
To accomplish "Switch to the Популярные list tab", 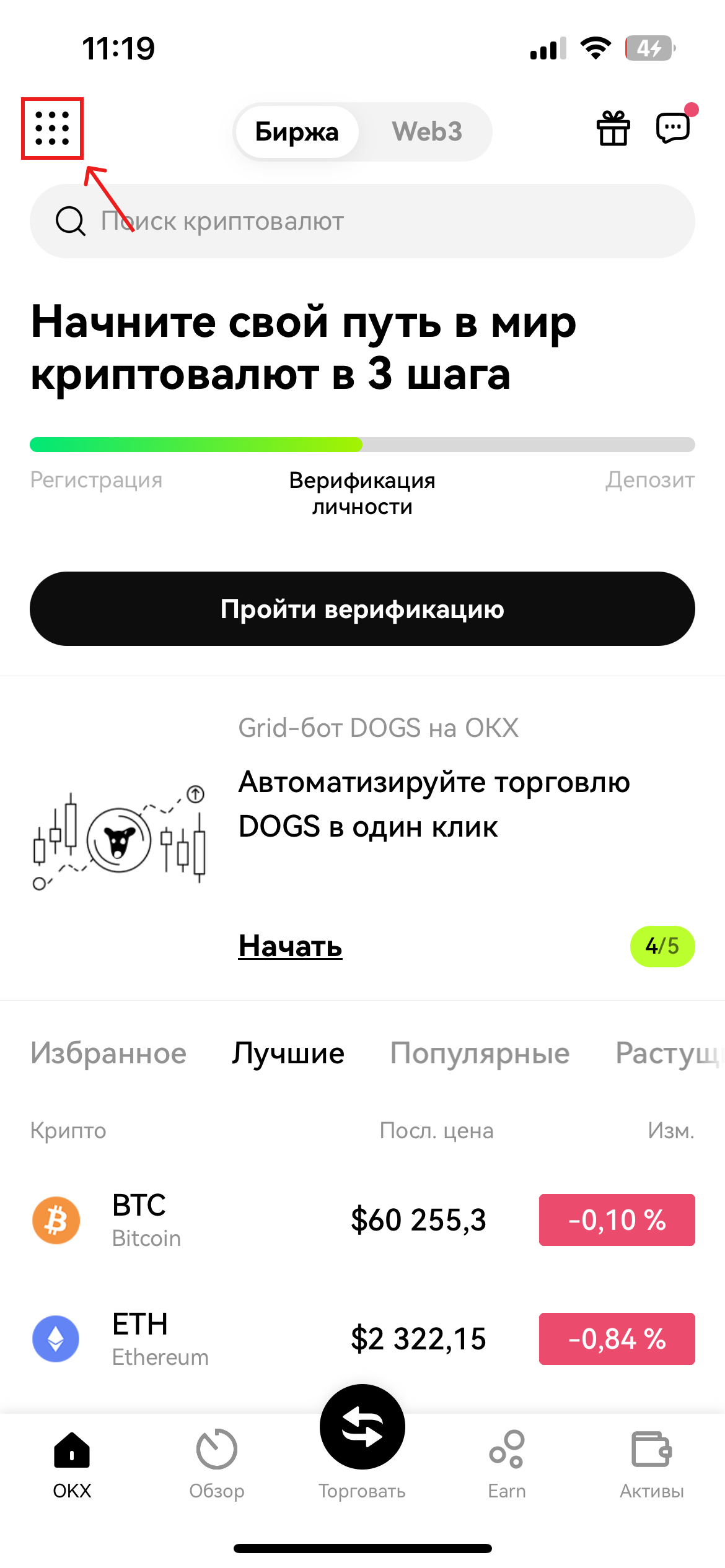I will [480, 1053].
